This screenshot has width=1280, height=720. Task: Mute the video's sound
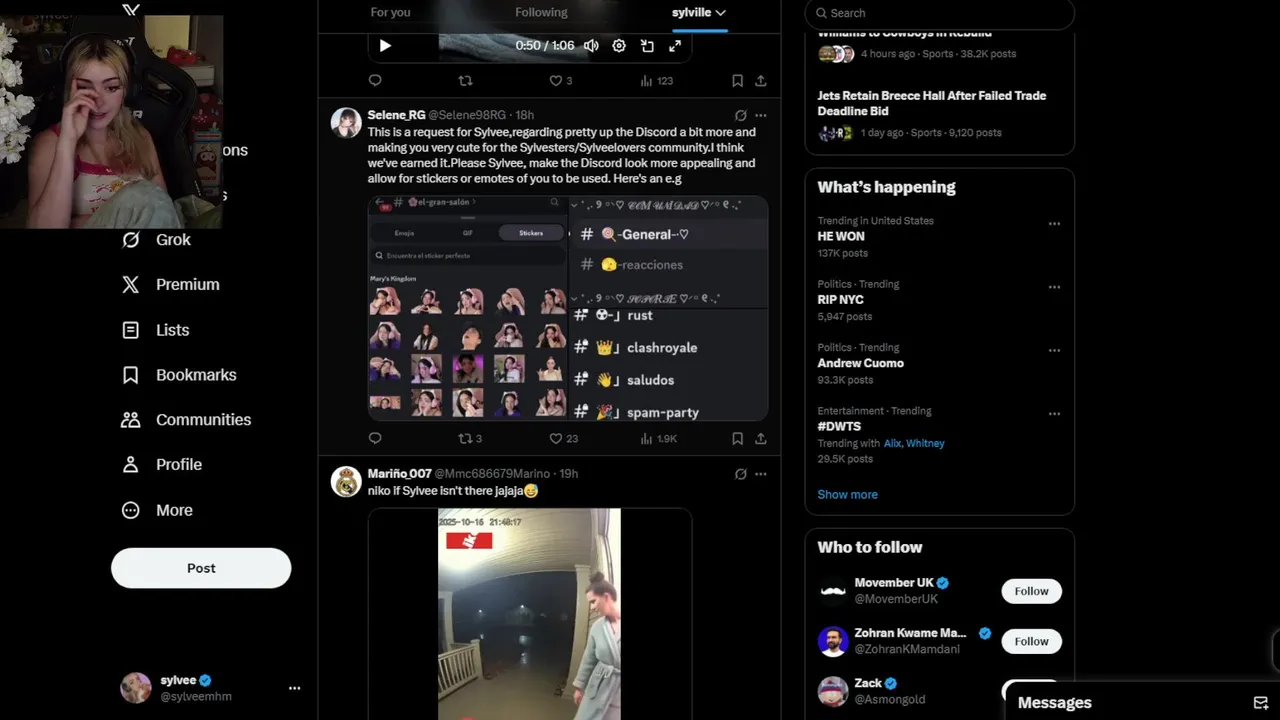(x=591, y=46)
